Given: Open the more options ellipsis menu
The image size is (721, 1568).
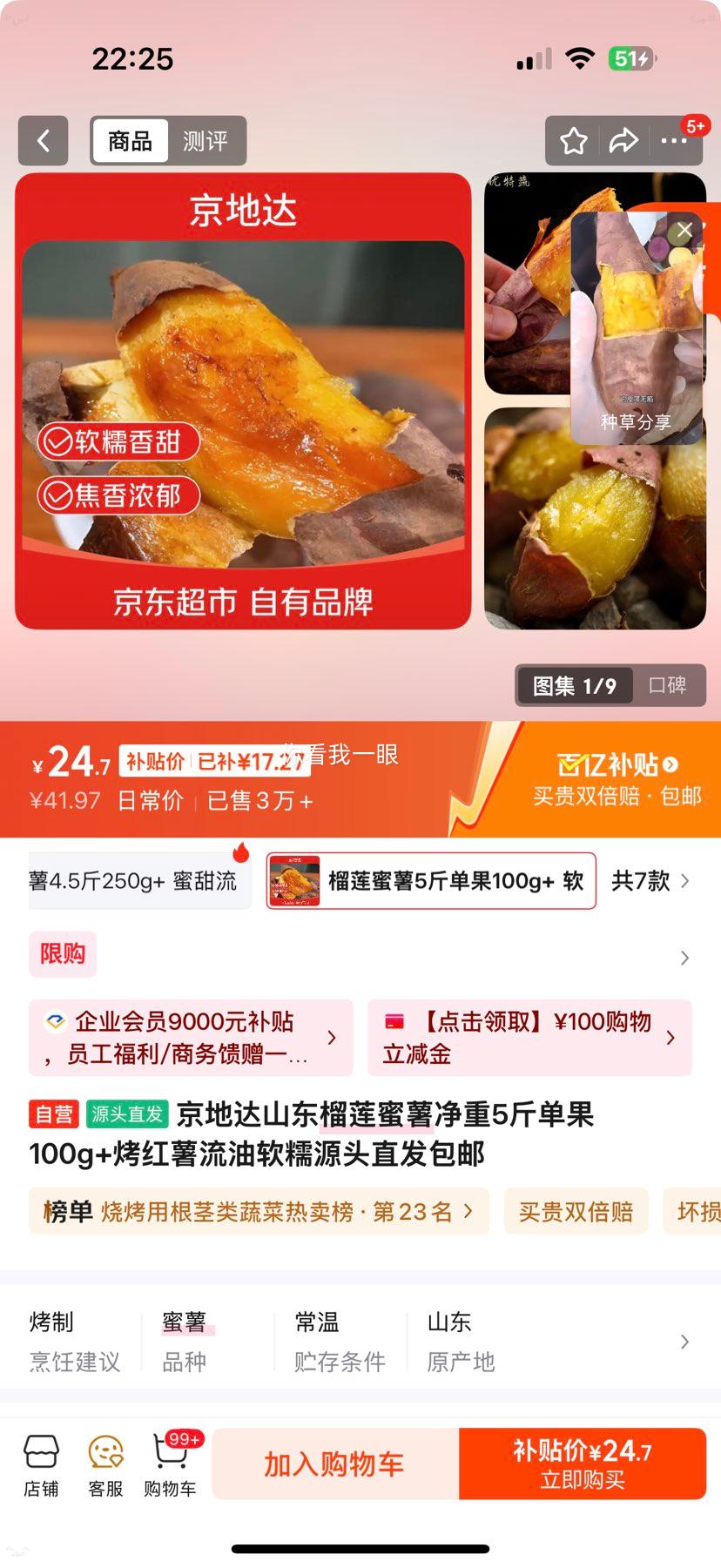Looking at the screenshot, I should click(676, 140).
